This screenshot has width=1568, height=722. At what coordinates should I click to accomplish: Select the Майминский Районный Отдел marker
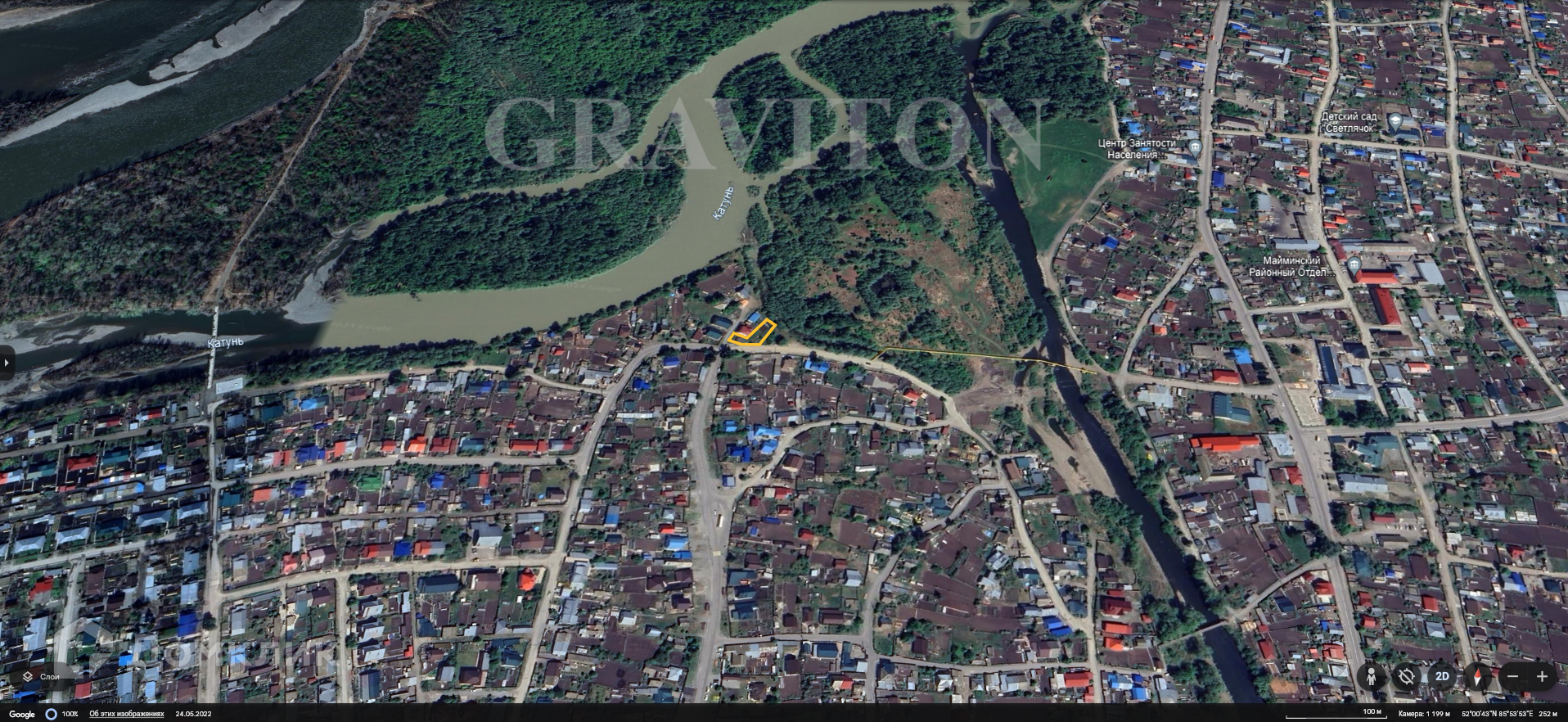click(1354, 265)
